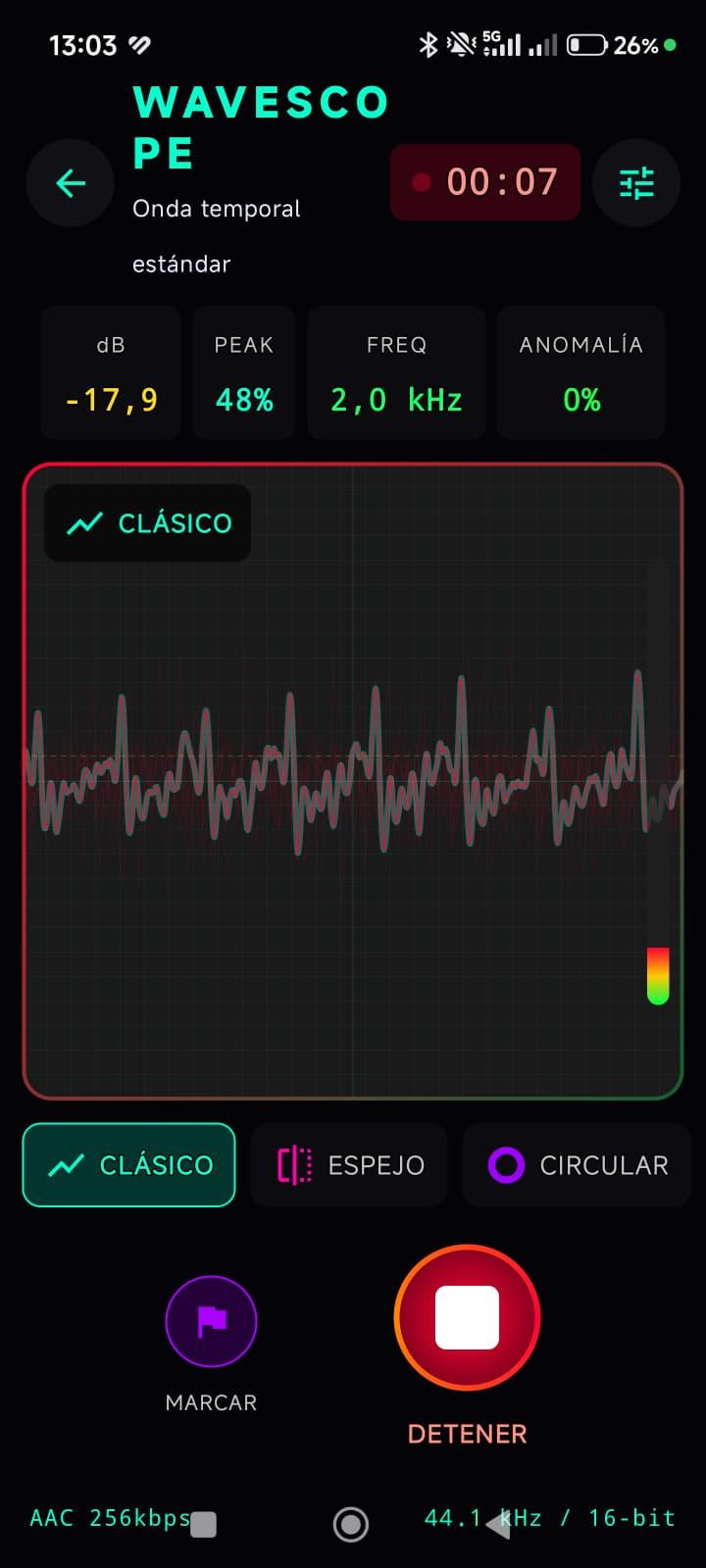
Task: Switch to the Clásico waveform mode
Action: click(x=129, y=1164)
